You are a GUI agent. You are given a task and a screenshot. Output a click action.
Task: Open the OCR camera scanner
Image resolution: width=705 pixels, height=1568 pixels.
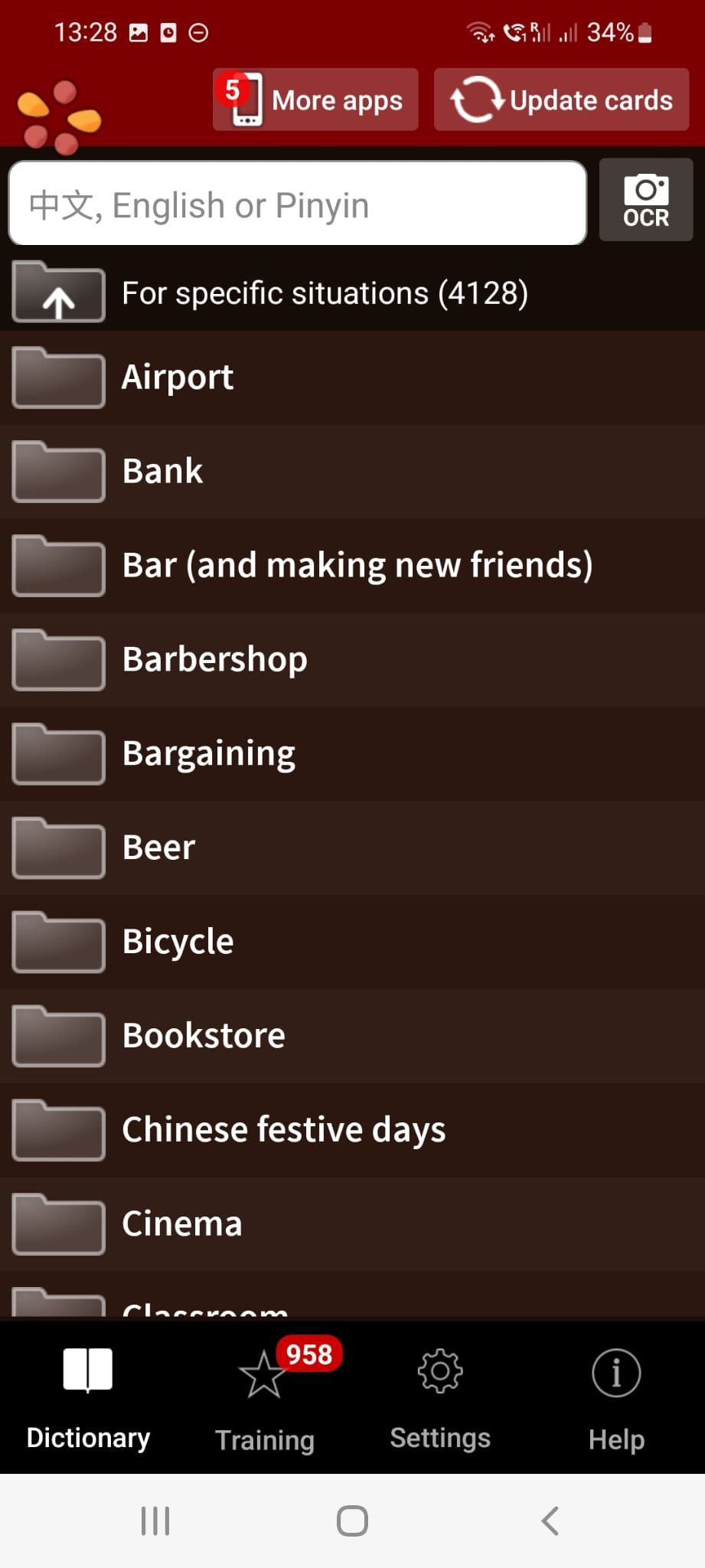pos(645,201)
